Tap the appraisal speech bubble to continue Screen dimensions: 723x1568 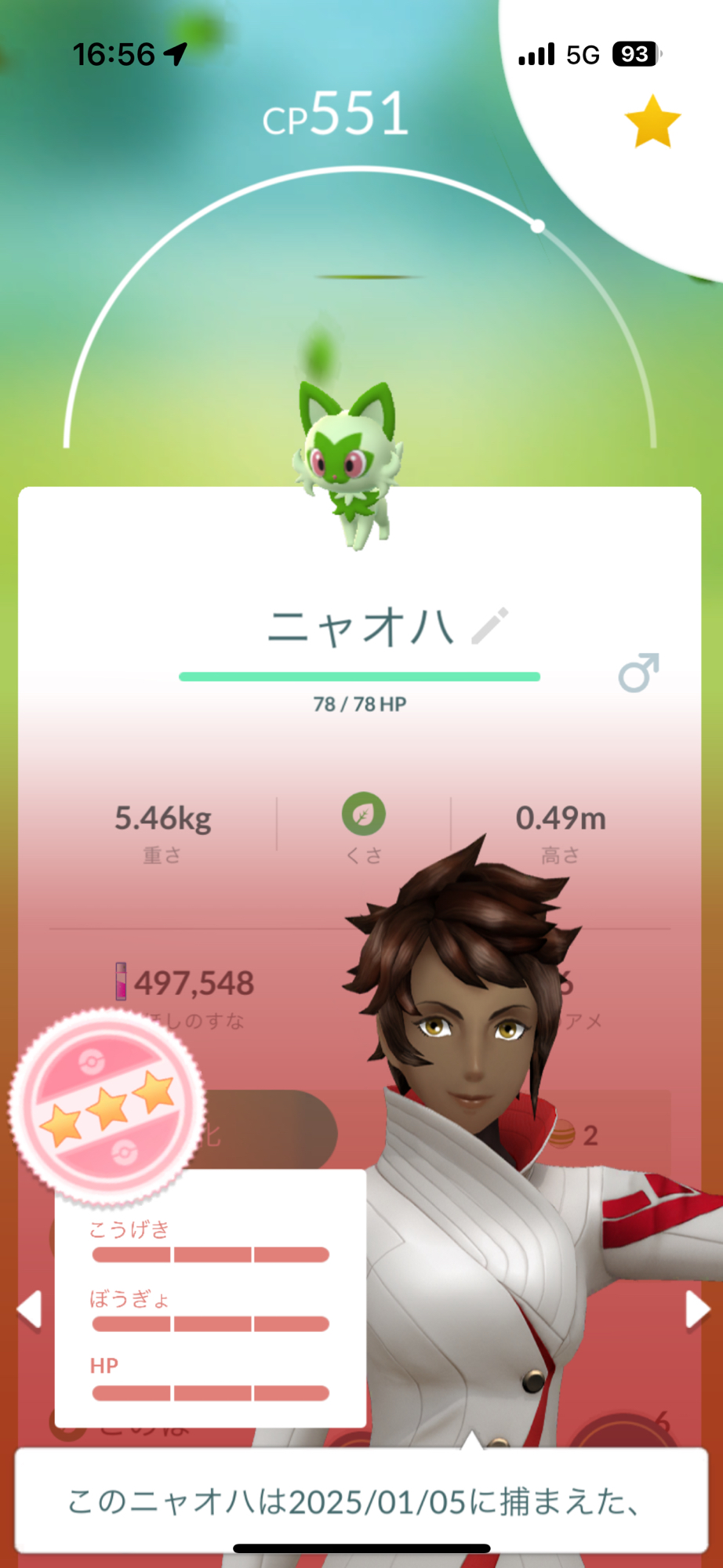click(361, 1501)
